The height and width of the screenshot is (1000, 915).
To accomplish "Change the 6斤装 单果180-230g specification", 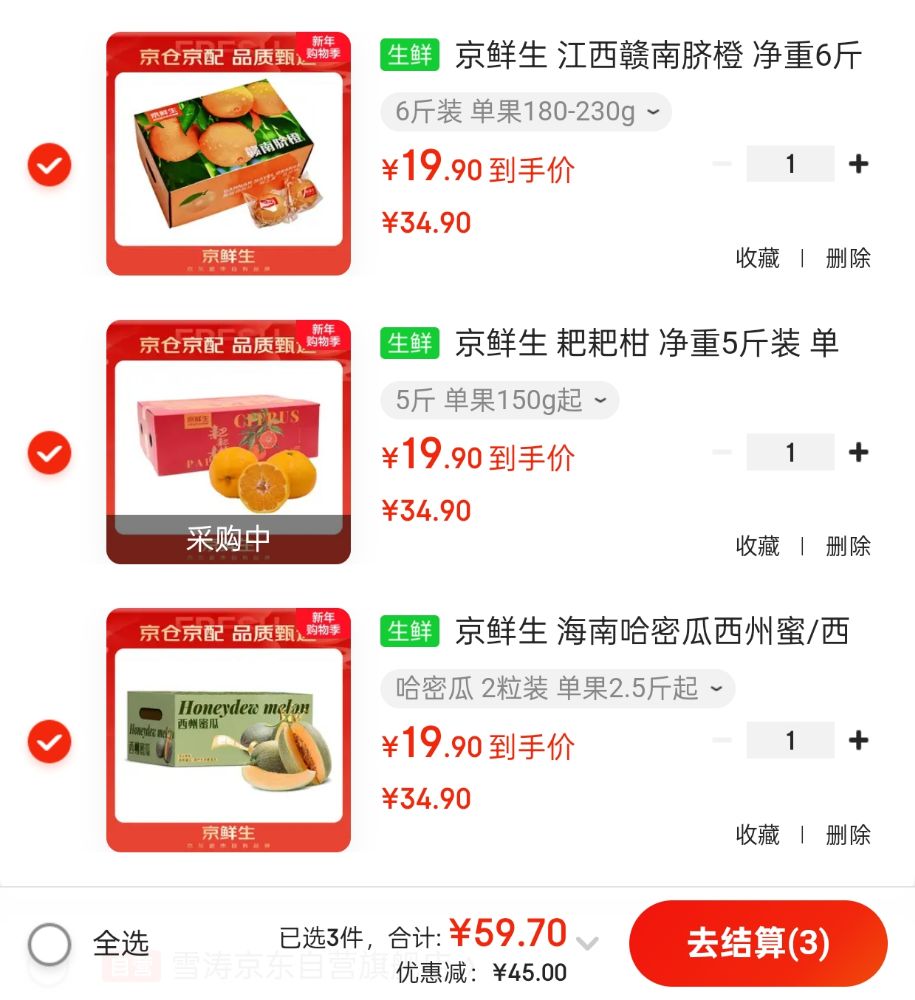I will click(526, 112).
